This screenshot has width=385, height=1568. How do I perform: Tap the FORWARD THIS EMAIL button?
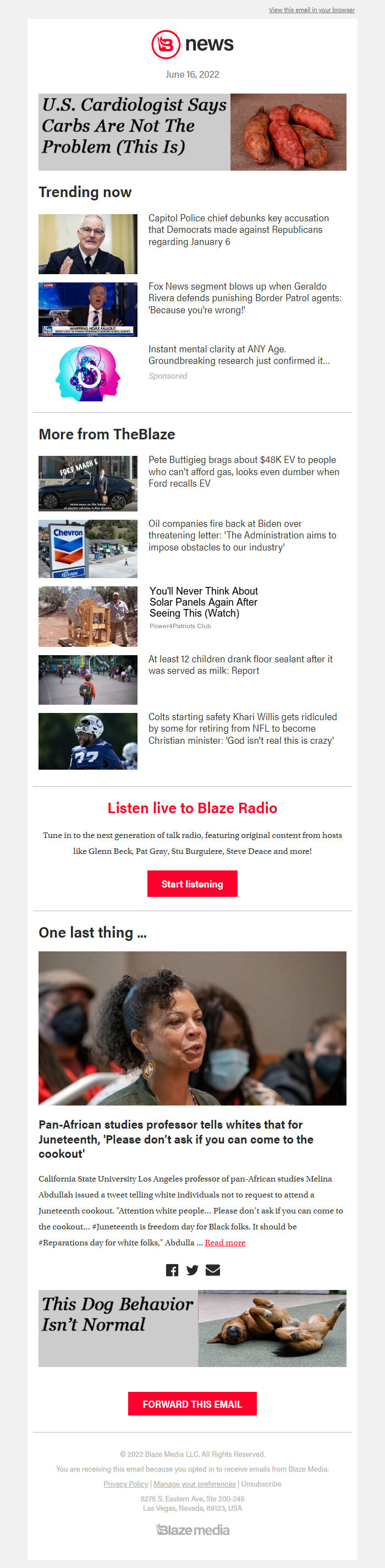[x=192, y=1404]
